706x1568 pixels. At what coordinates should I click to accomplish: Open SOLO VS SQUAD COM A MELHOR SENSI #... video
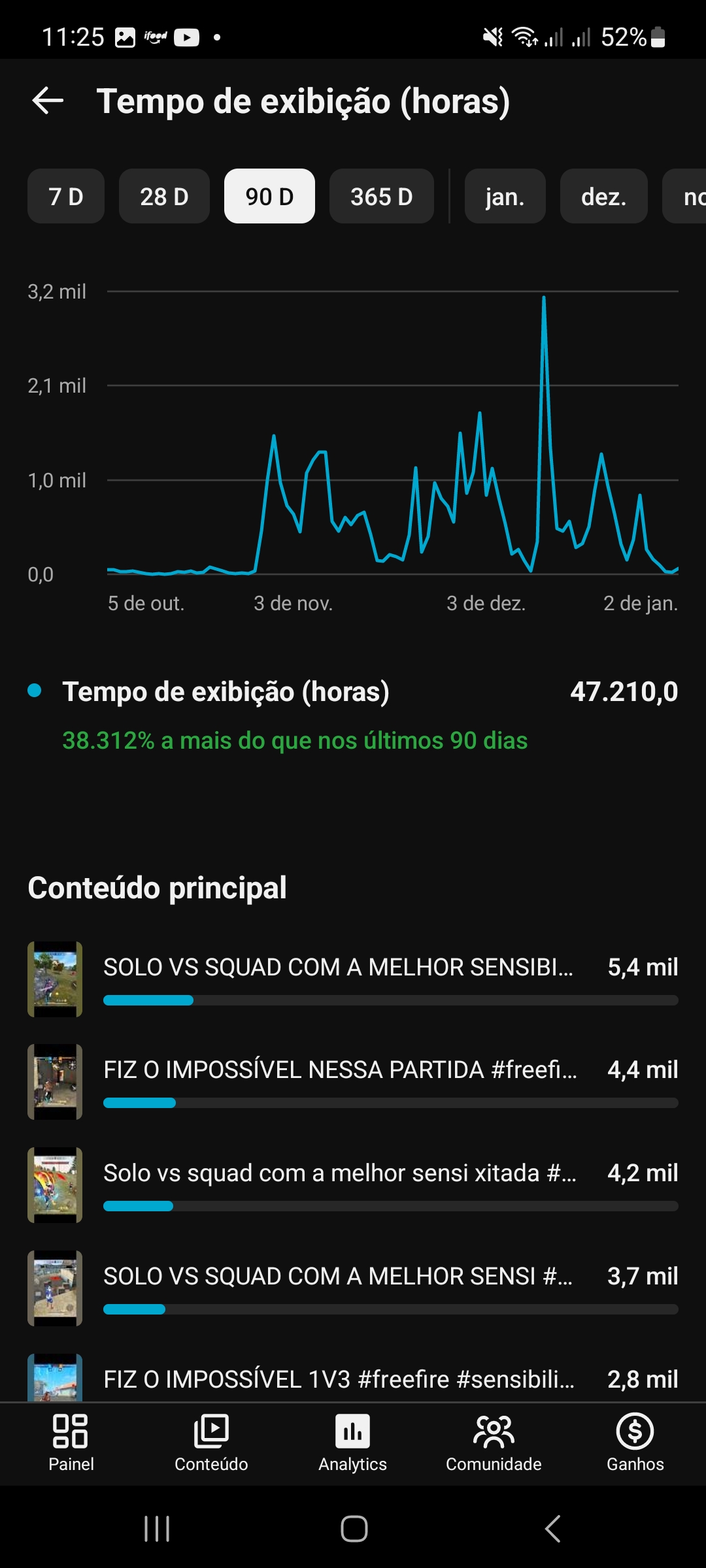click(338, 1276)
